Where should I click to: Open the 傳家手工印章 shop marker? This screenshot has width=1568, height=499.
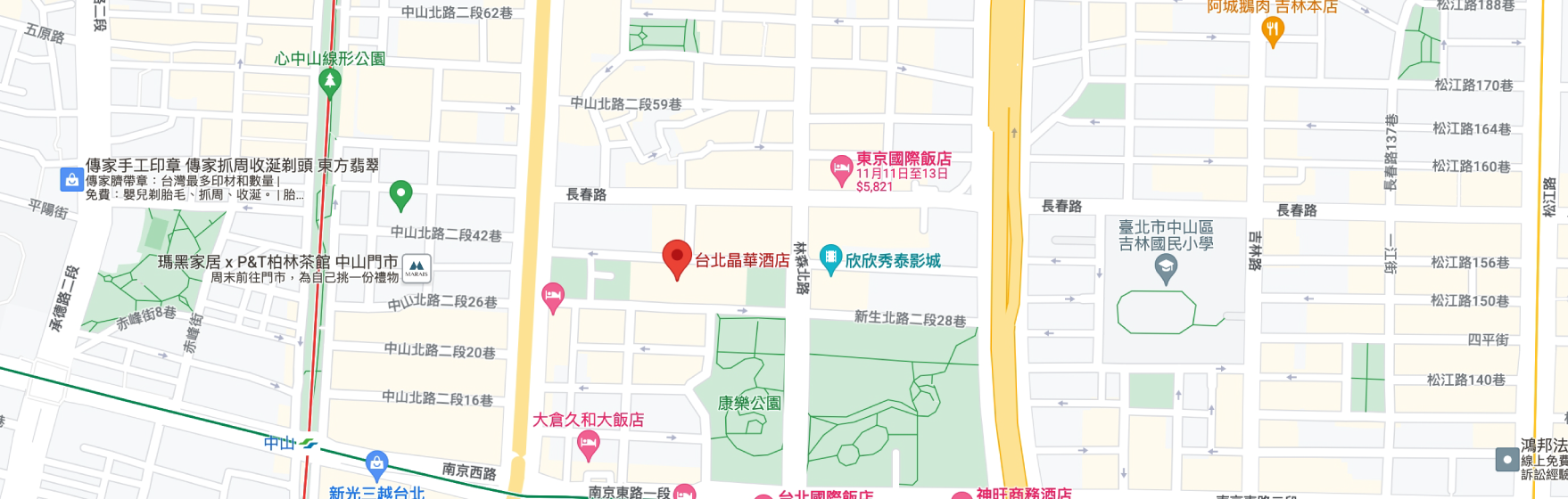(x=71, y=179)
